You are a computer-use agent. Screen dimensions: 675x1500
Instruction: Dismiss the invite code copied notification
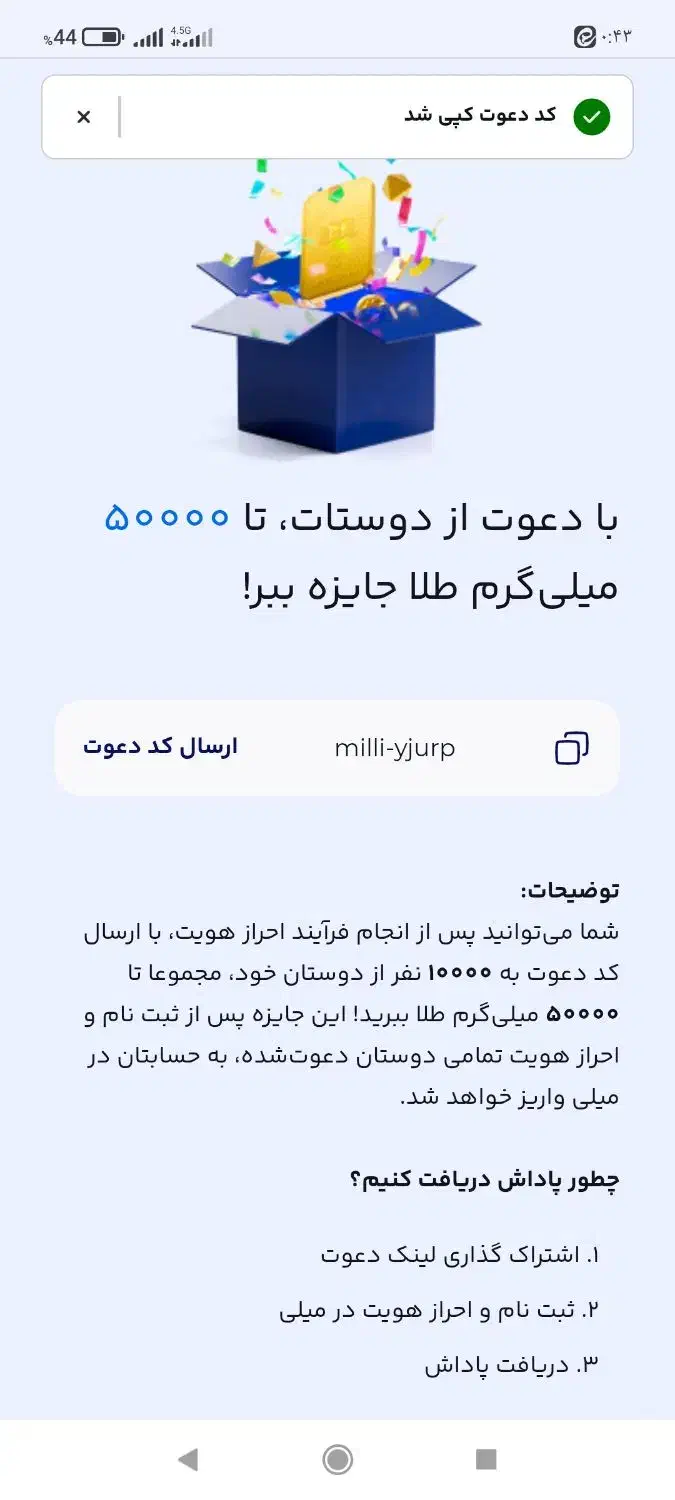84,117
